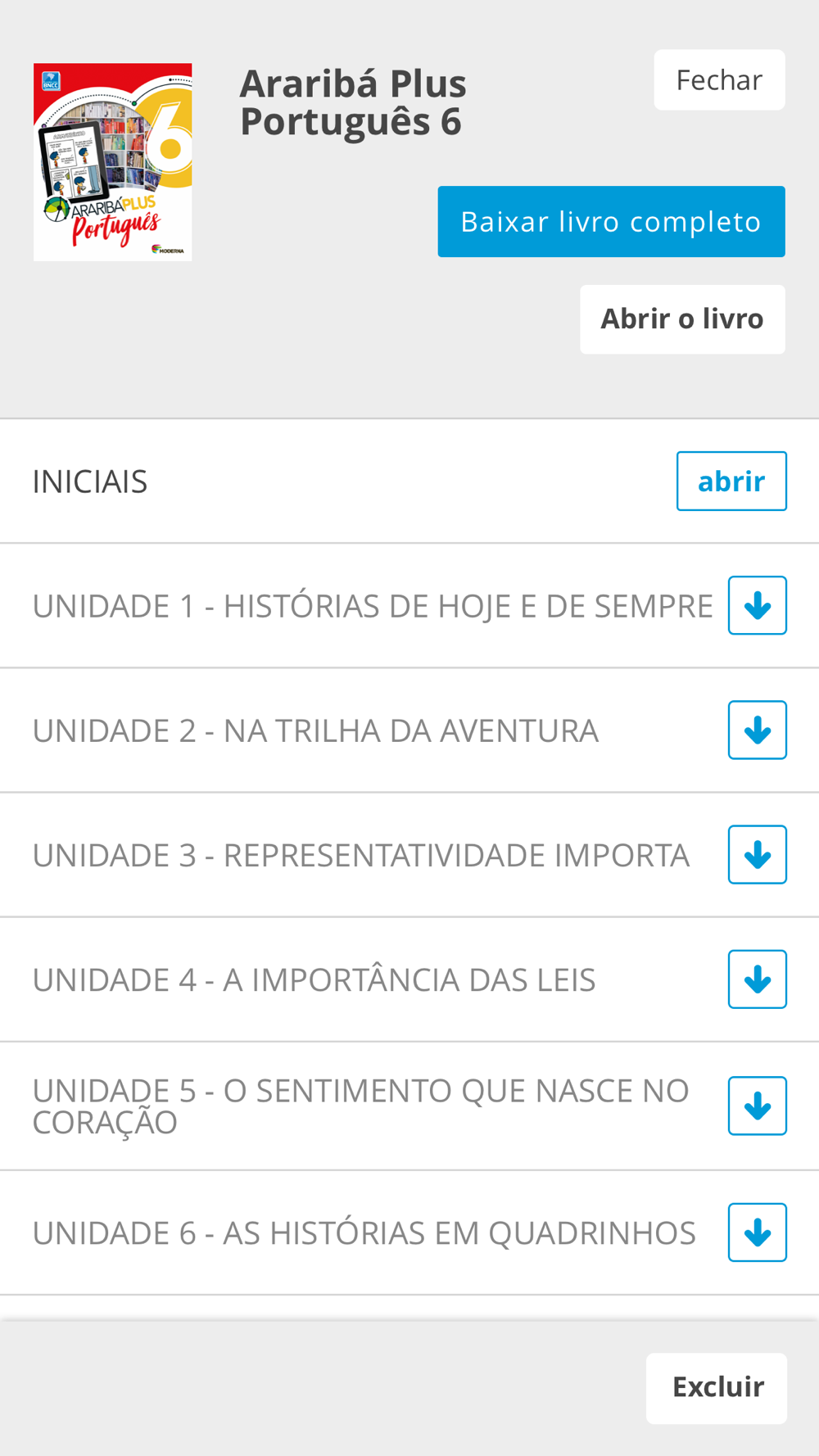Image resolution: width=819 pixels, height=1456 pixels.
Task: Delete the book with Excluir
Action: 717,1388
